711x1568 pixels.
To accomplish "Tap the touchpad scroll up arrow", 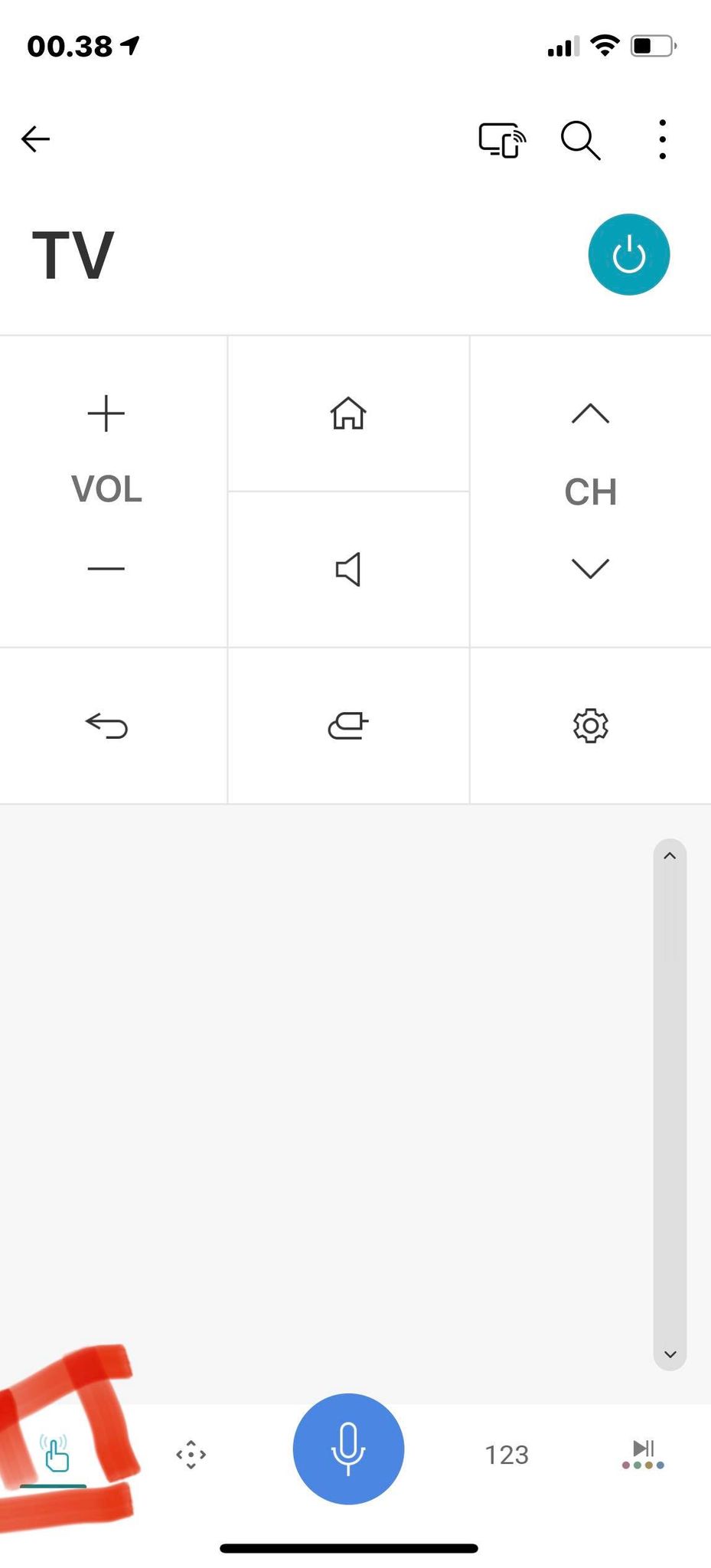I will (x=670, y=856).
